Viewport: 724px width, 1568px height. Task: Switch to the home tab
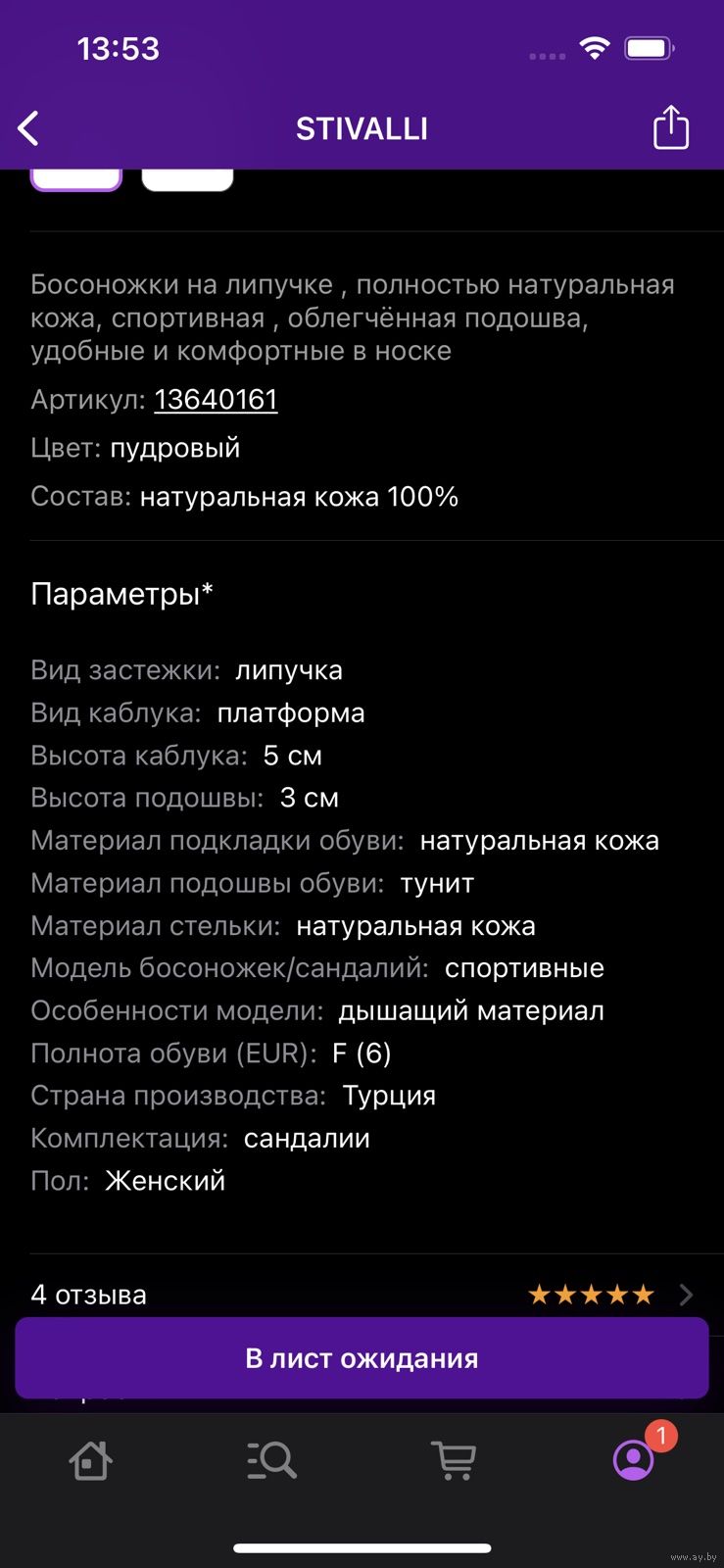point(90,1460)
